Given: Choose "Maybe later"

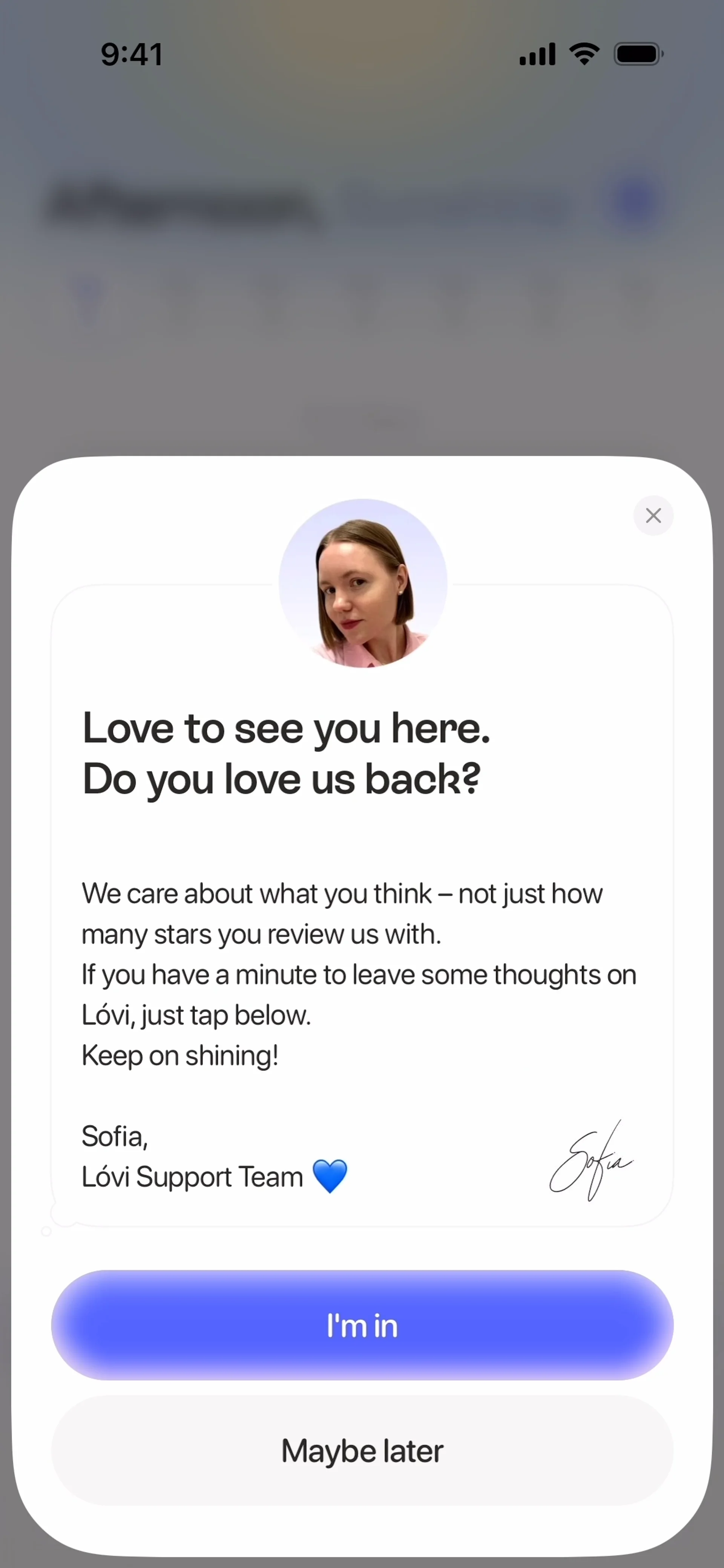Looking at the screenshot, I should [x=362, y=1450].
